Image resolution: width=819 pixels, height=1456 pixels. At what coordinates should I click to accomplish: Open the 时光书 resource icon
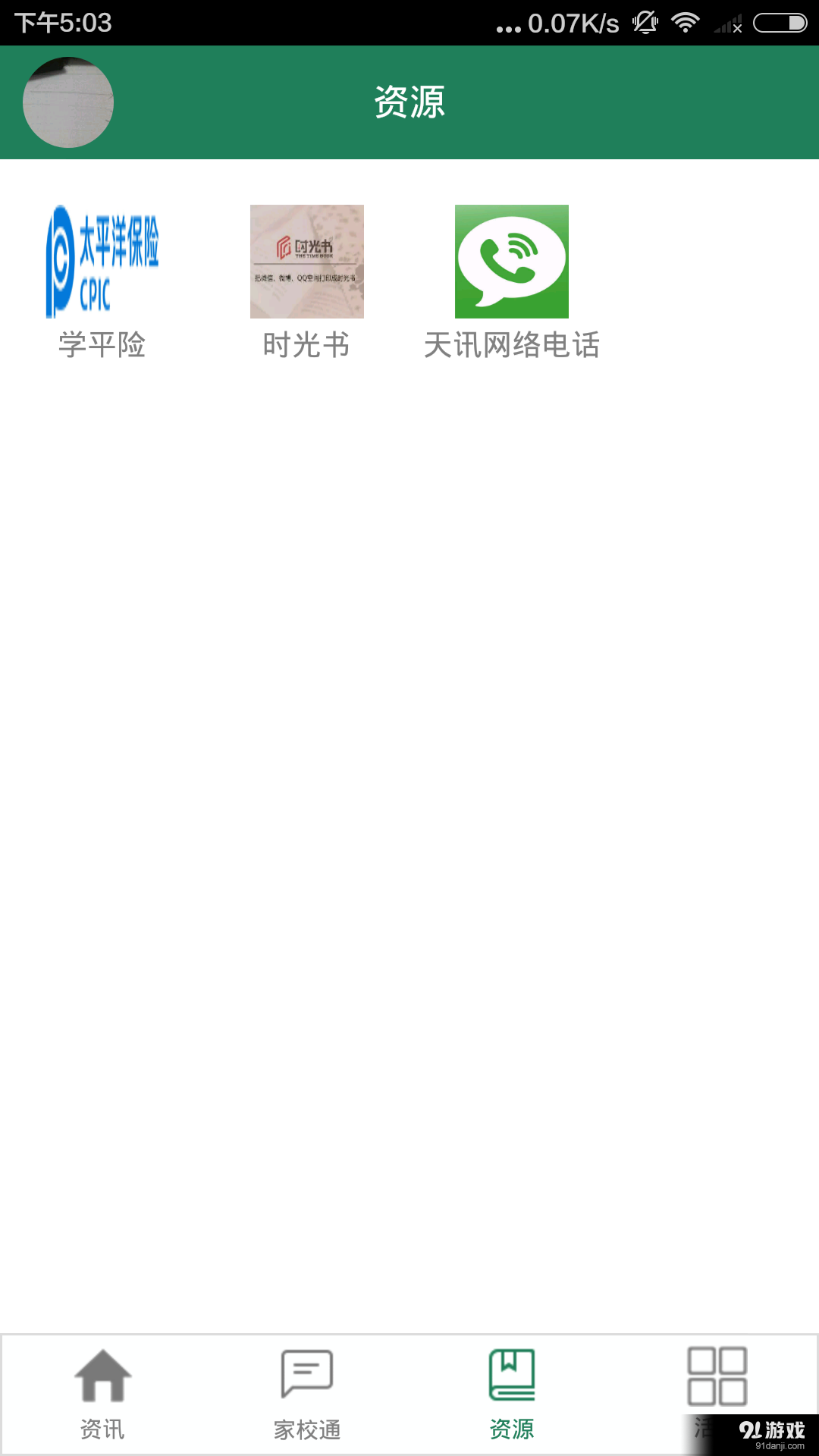click(307, 261)
